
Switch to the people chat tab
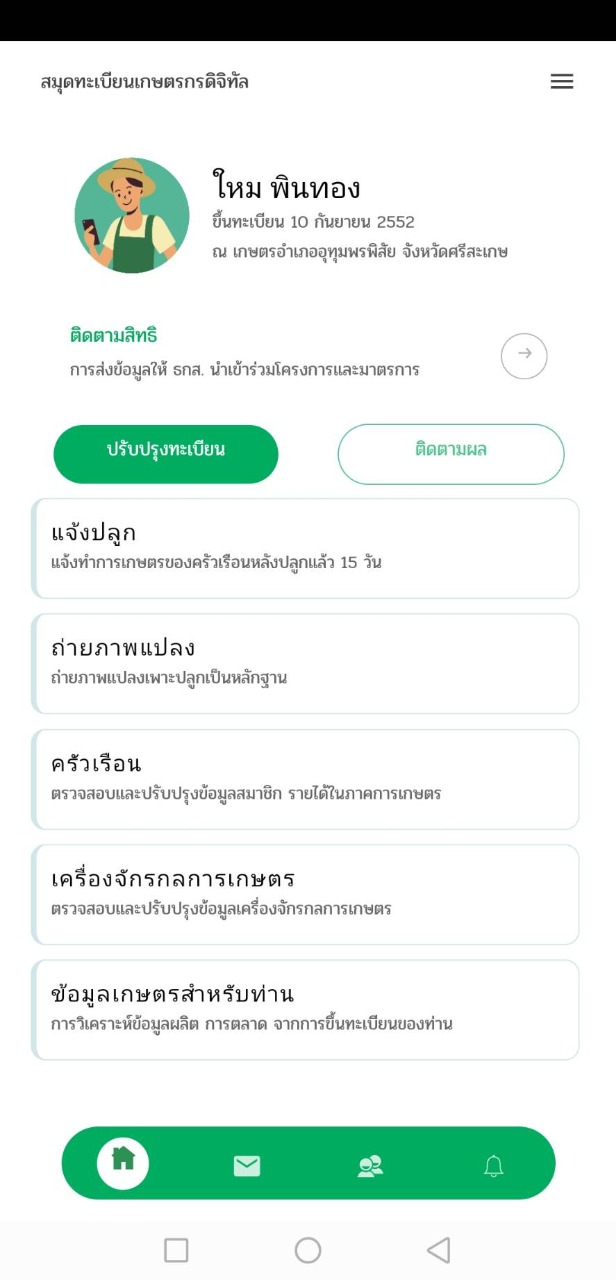pos(370,1165)
